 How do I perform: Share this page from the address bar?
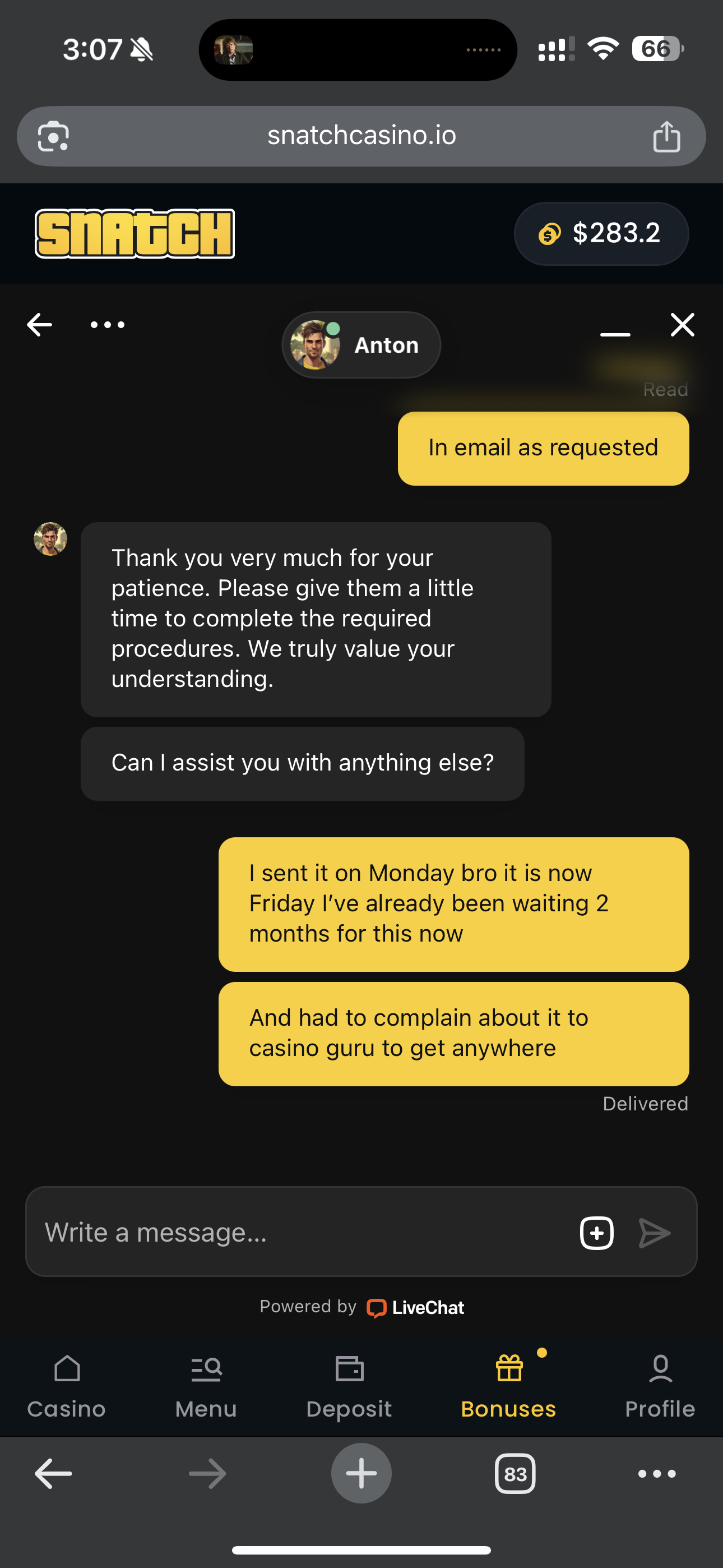point(666,136)
